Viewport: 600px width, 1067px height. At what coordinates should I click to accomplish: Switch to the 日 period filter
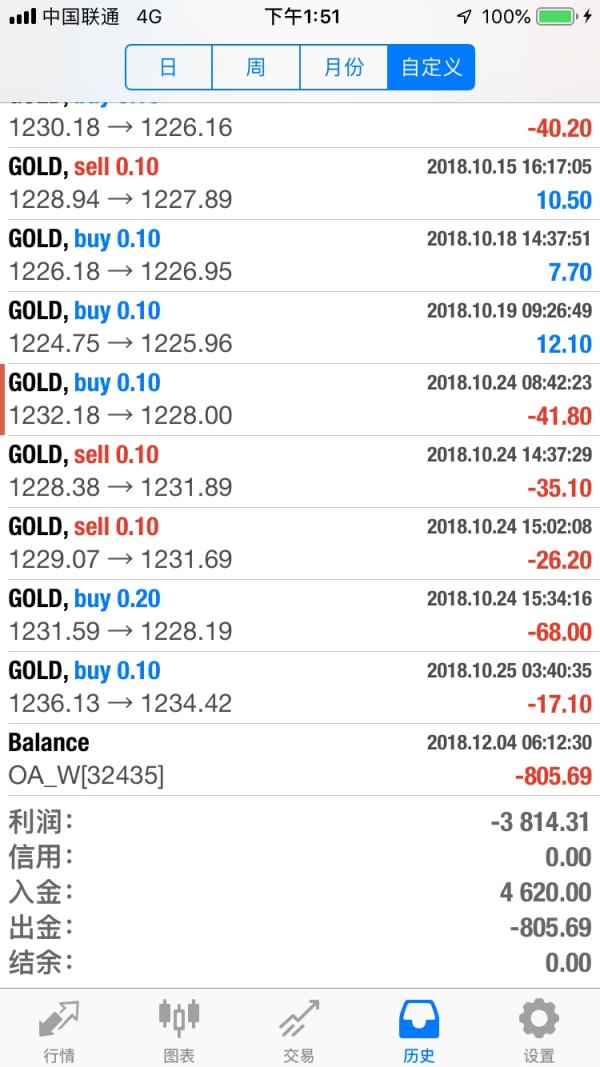169,68
